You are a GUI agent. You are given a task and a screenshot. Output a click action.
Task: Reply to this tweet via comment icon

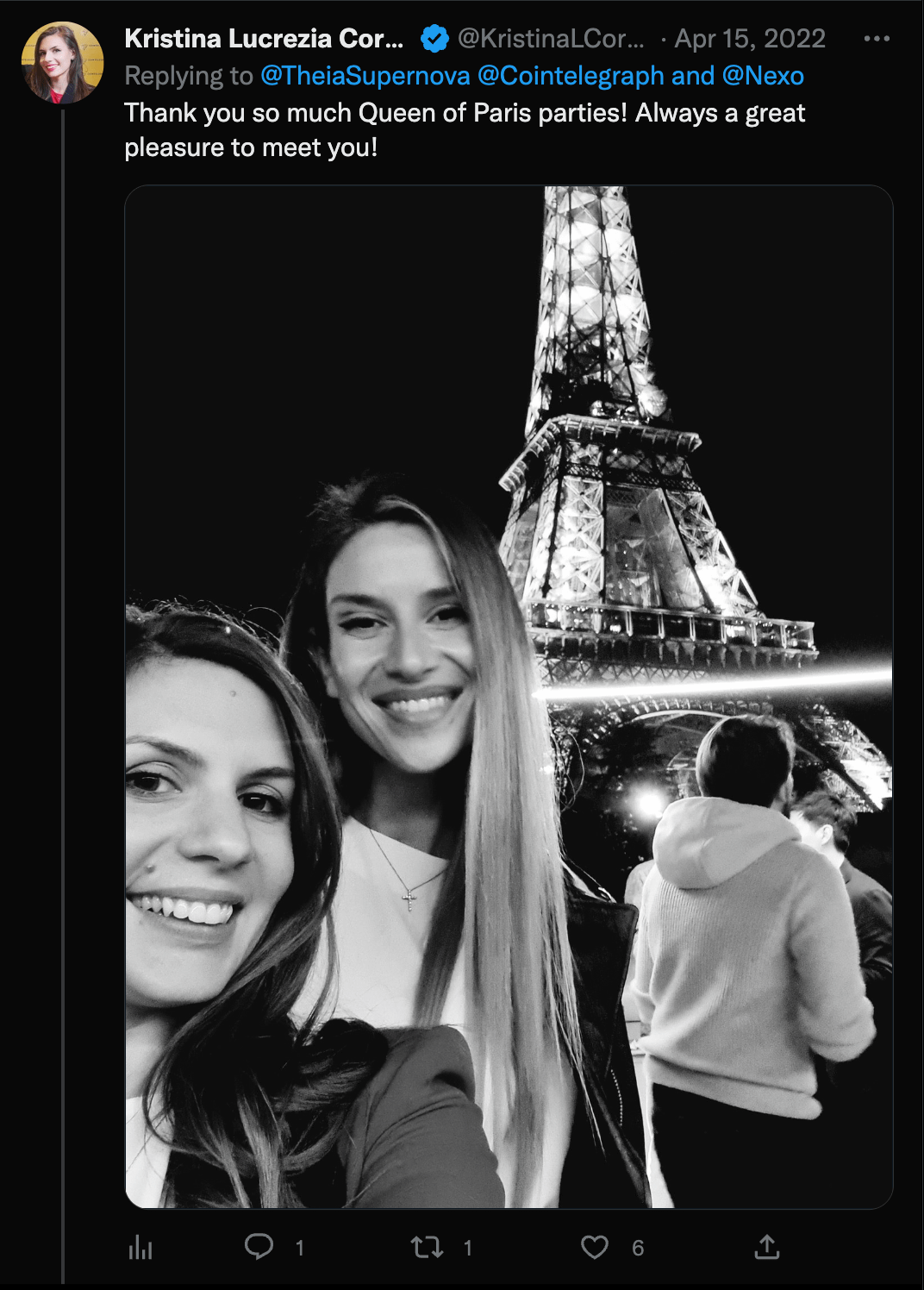(x=259, y=1247)
